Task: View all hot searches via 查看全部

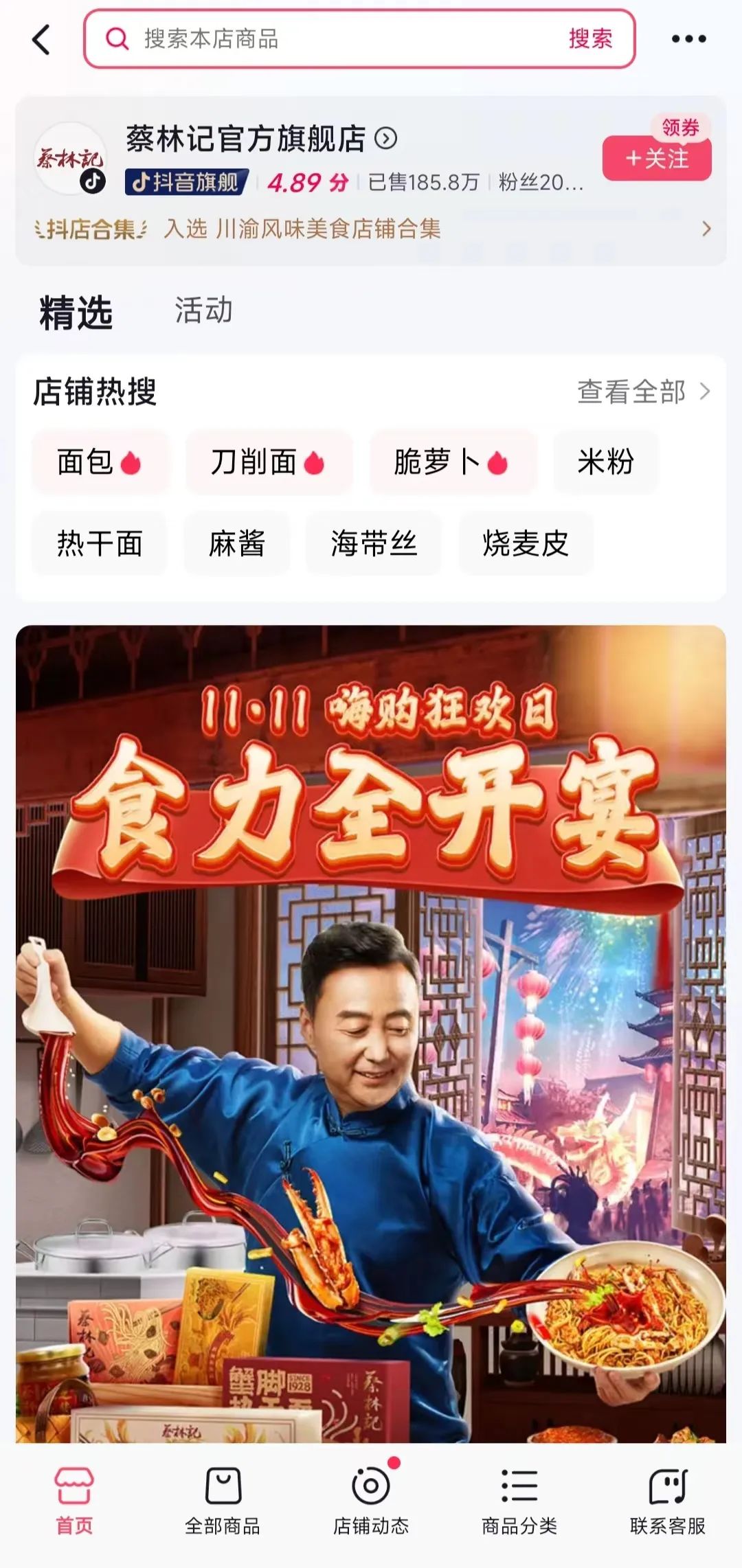Action: click(x=643, y=391)
